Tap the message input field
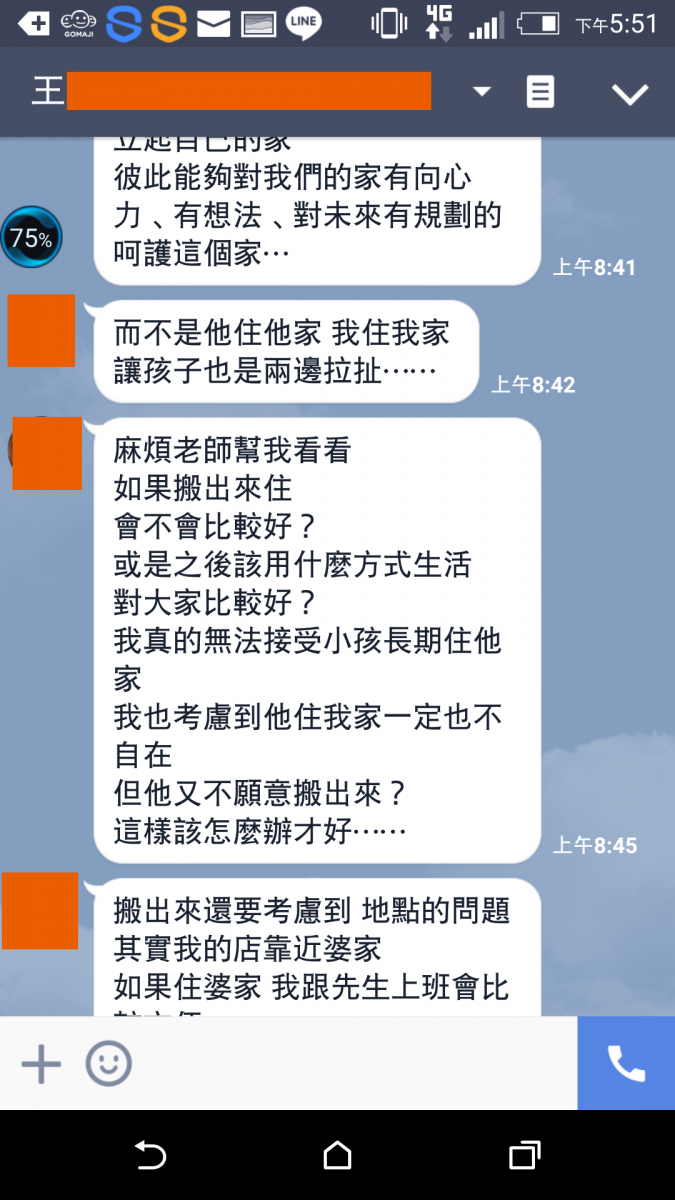Viewport: 675px width, 1200px height. pos(350,1064)
